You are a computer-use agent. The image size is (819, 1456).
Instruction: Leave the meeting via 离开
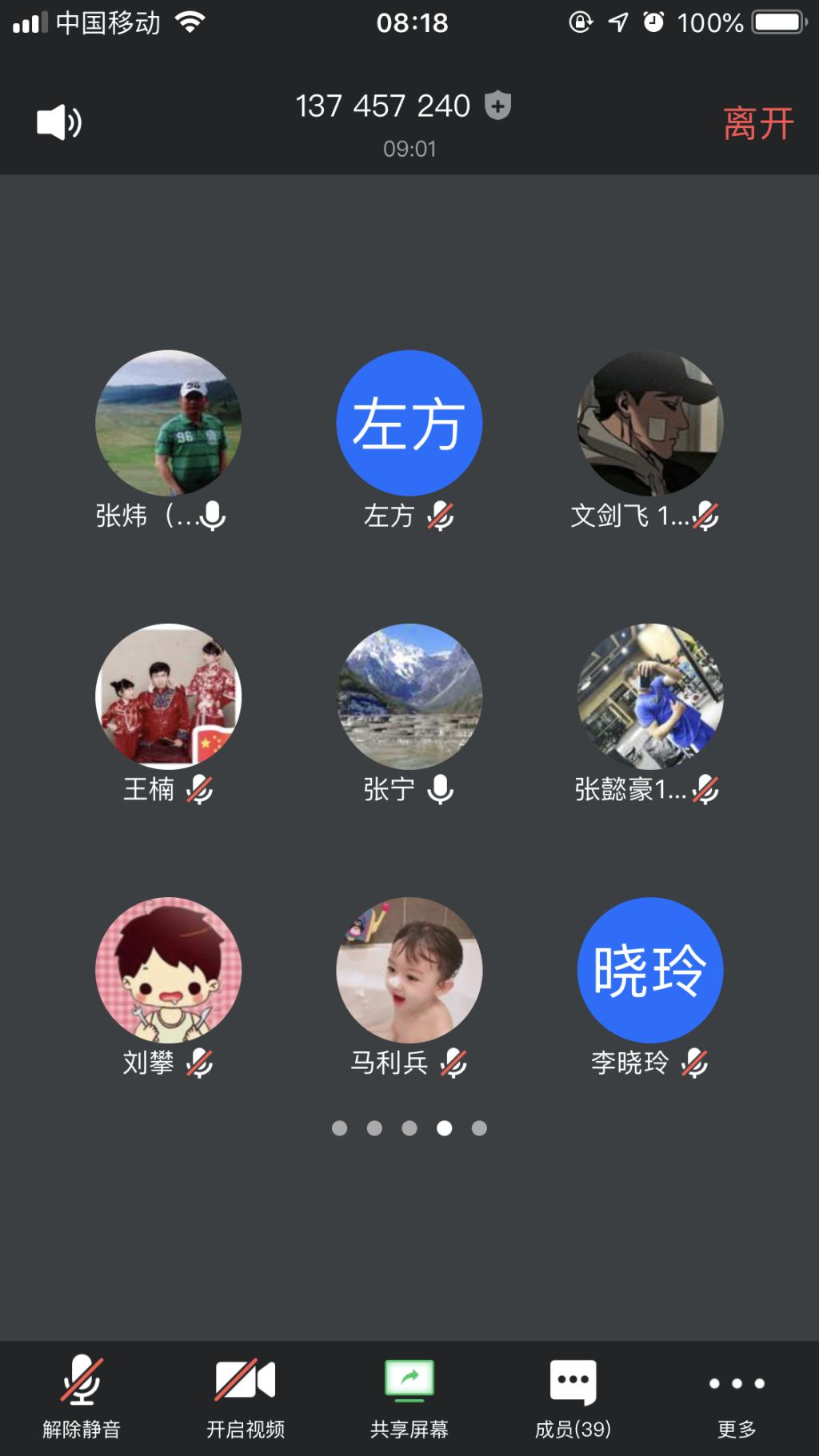(757, 124)
